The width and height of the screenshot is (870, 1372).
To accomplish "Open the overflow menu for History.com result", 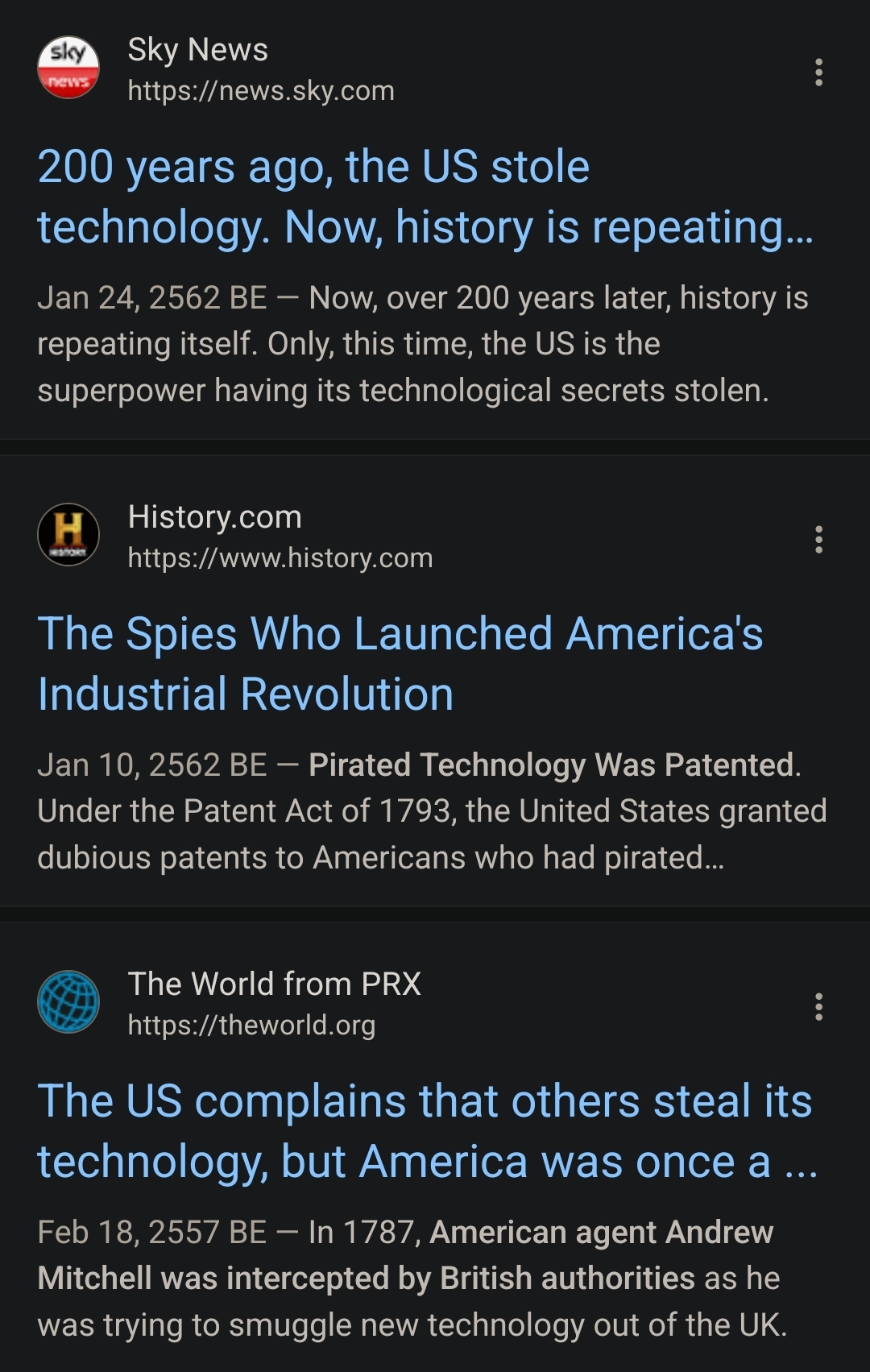I will 818,540.
